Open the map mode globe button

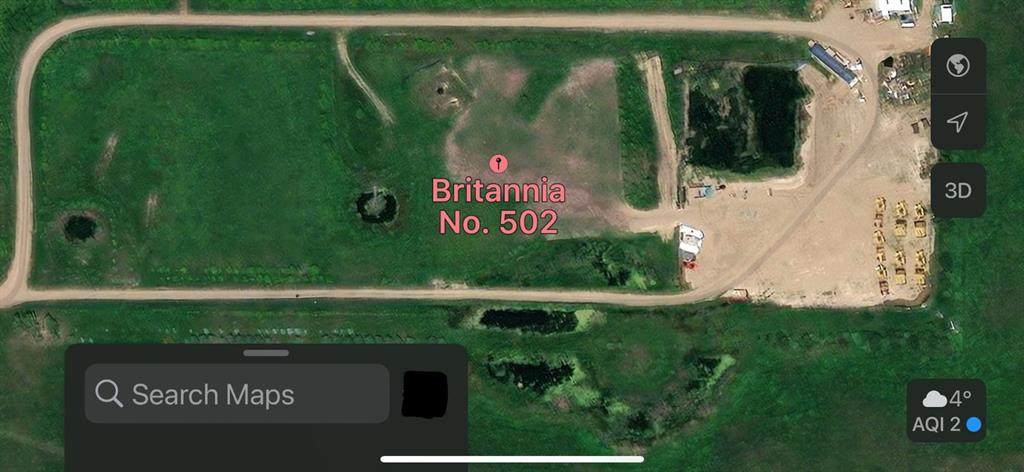click(x=958, y=66)
